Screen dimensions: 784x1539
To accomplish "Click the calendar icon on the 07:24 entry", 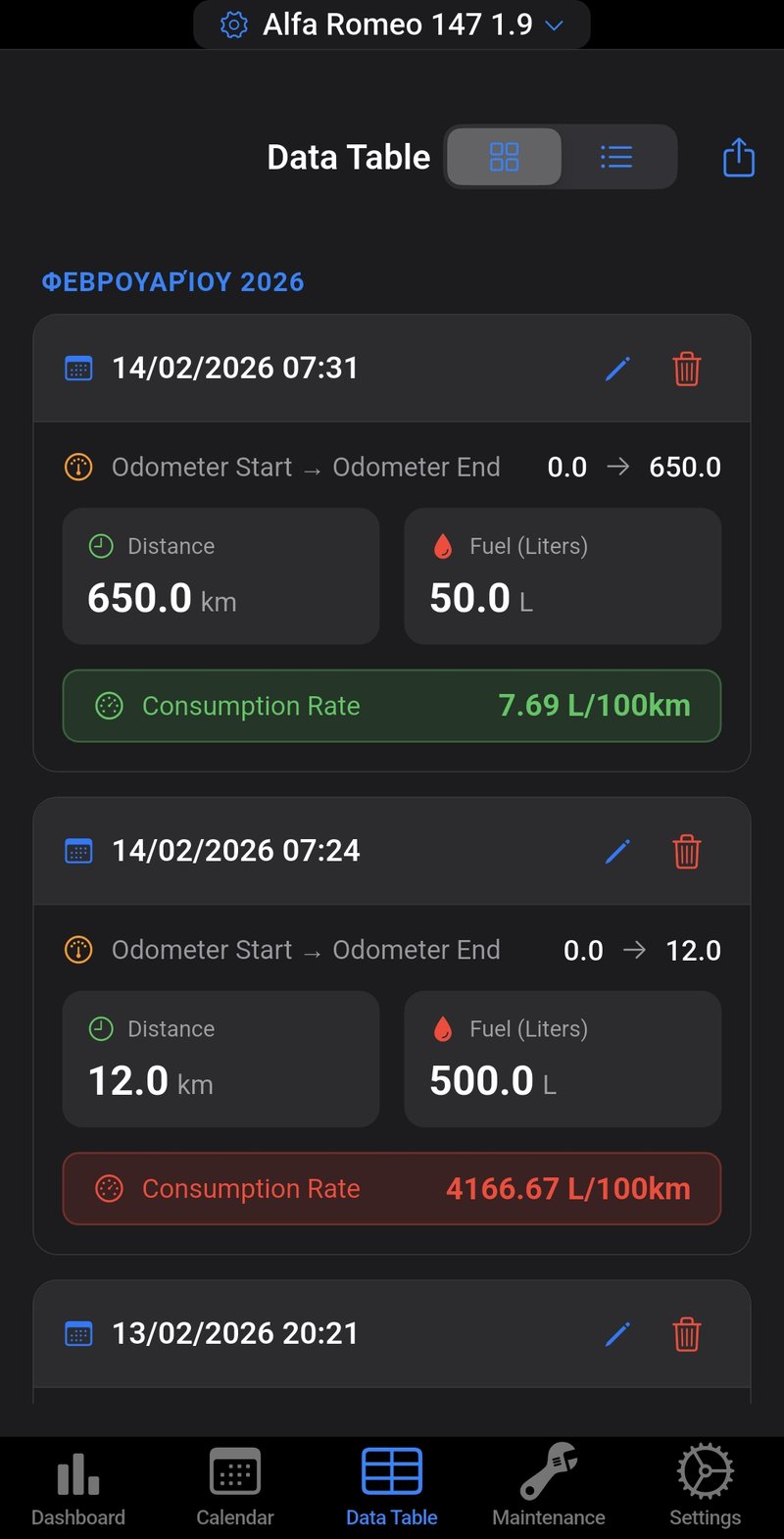I will point(78,851).
